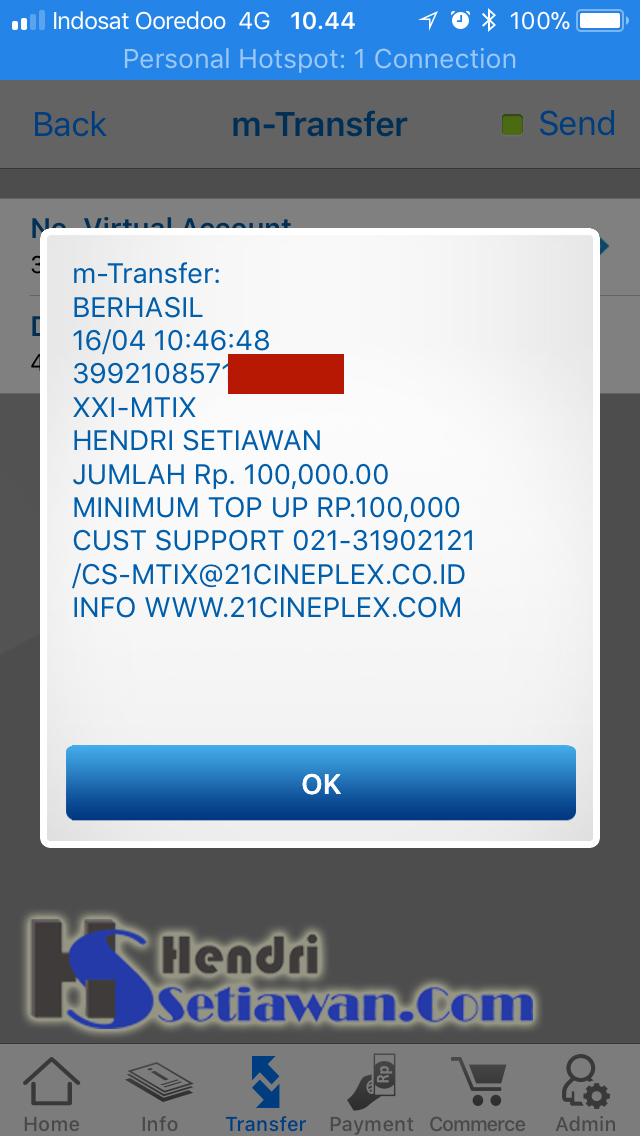
Task: Go back from m-Transfer
Action: pyautogui.click(x=69, y=125)
